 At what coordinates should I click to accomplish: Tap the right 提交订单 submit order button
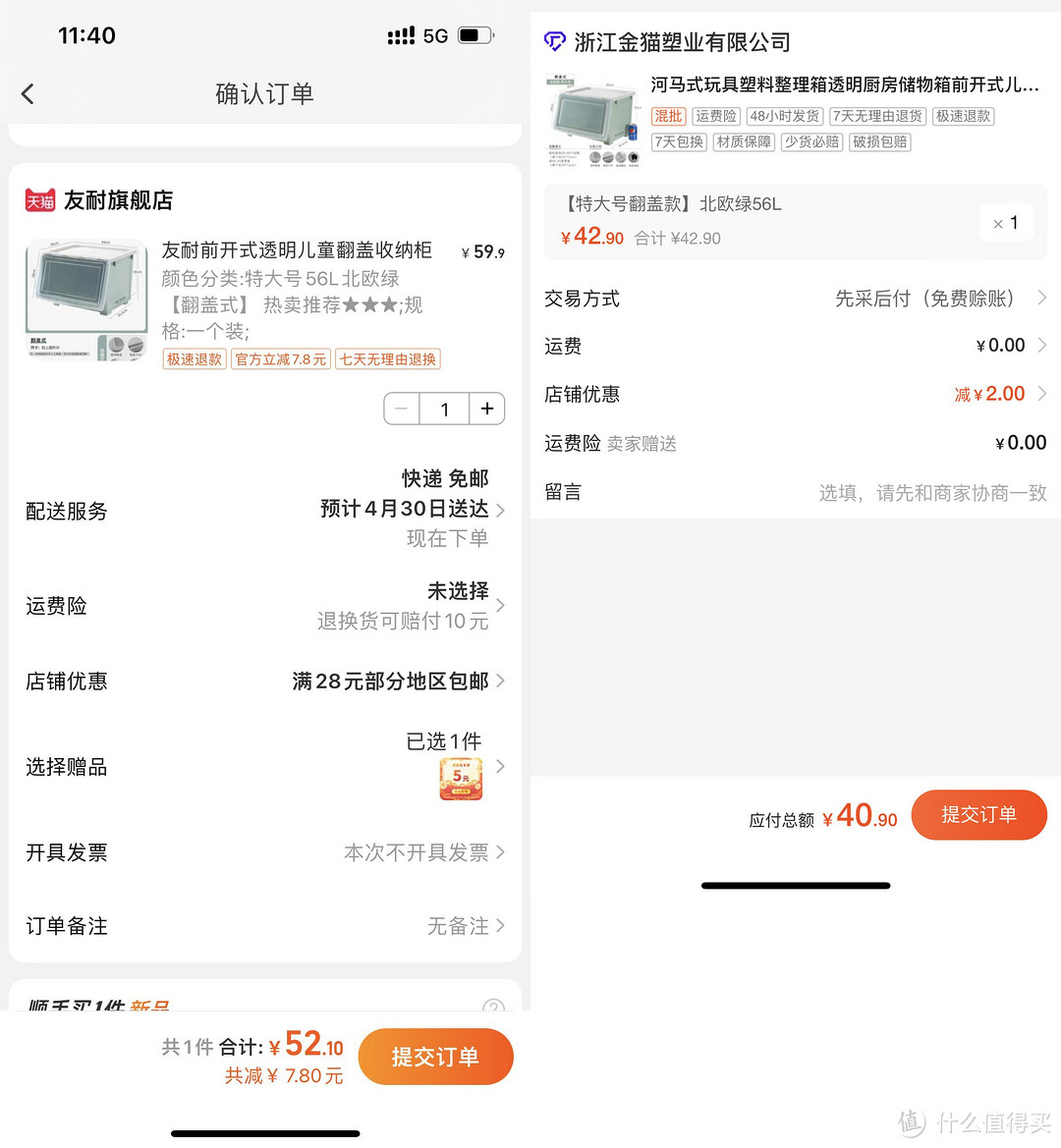pos(978,814)
